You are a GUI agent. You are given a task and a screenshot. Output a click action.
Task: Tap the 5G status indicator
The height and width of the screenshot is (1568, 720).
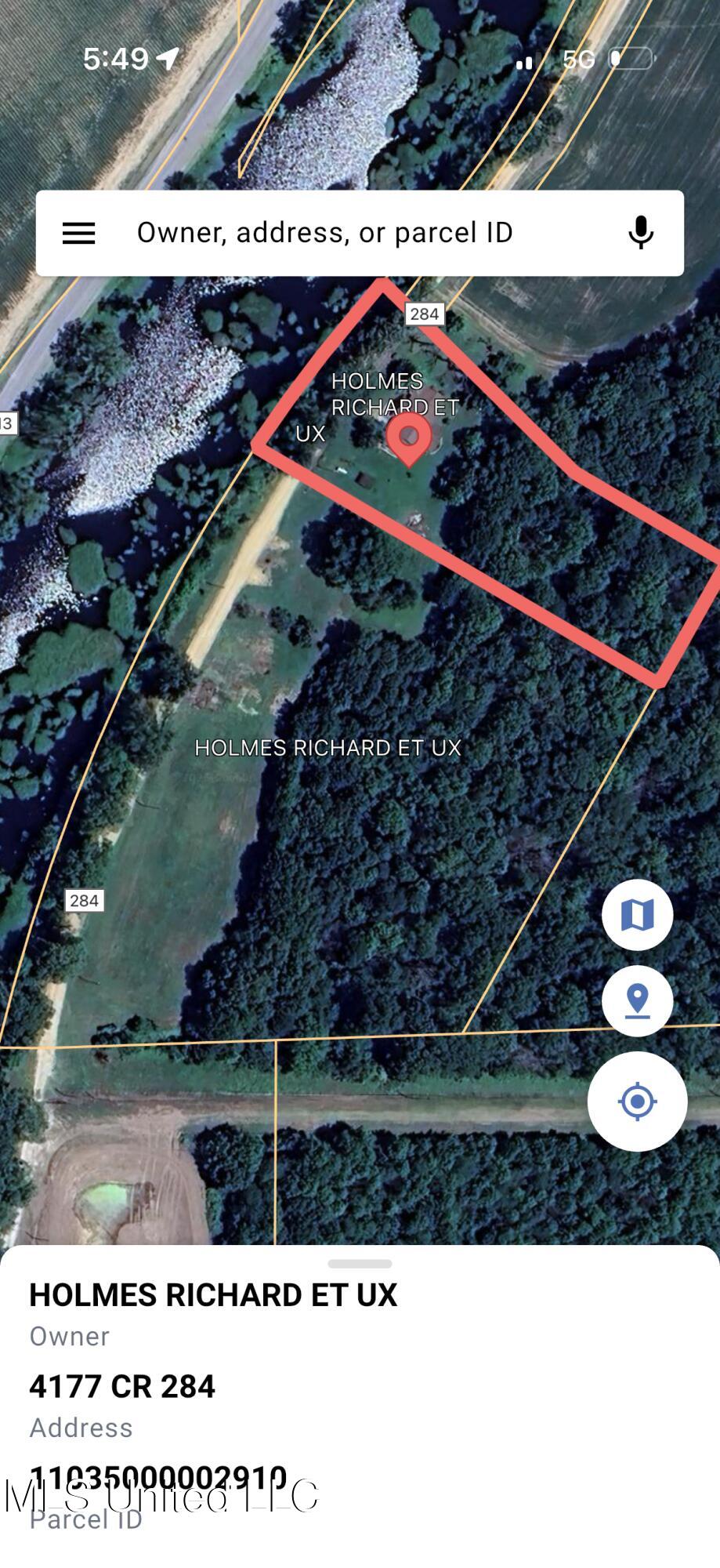pyautogui.click(x=580, y=57)
